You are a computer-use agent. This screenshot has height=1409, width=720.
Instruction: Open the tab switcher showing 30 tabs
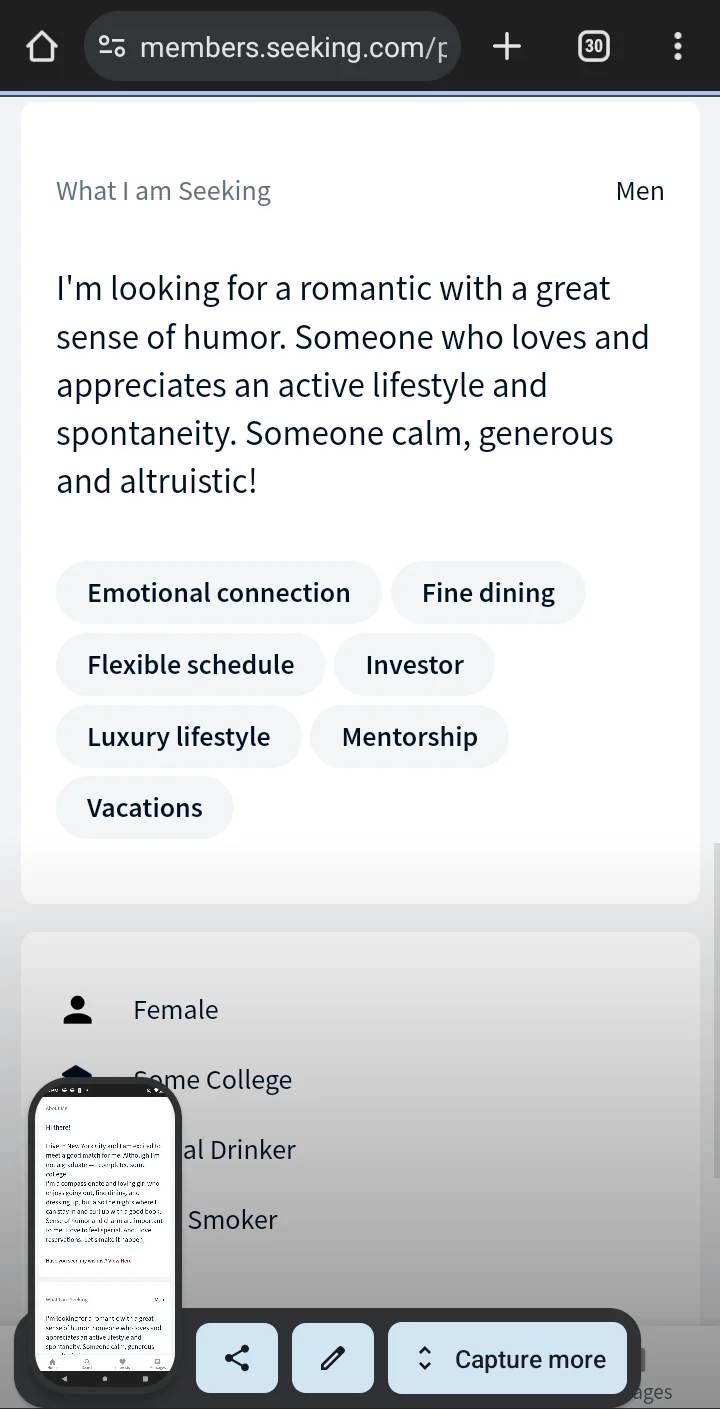594,46
